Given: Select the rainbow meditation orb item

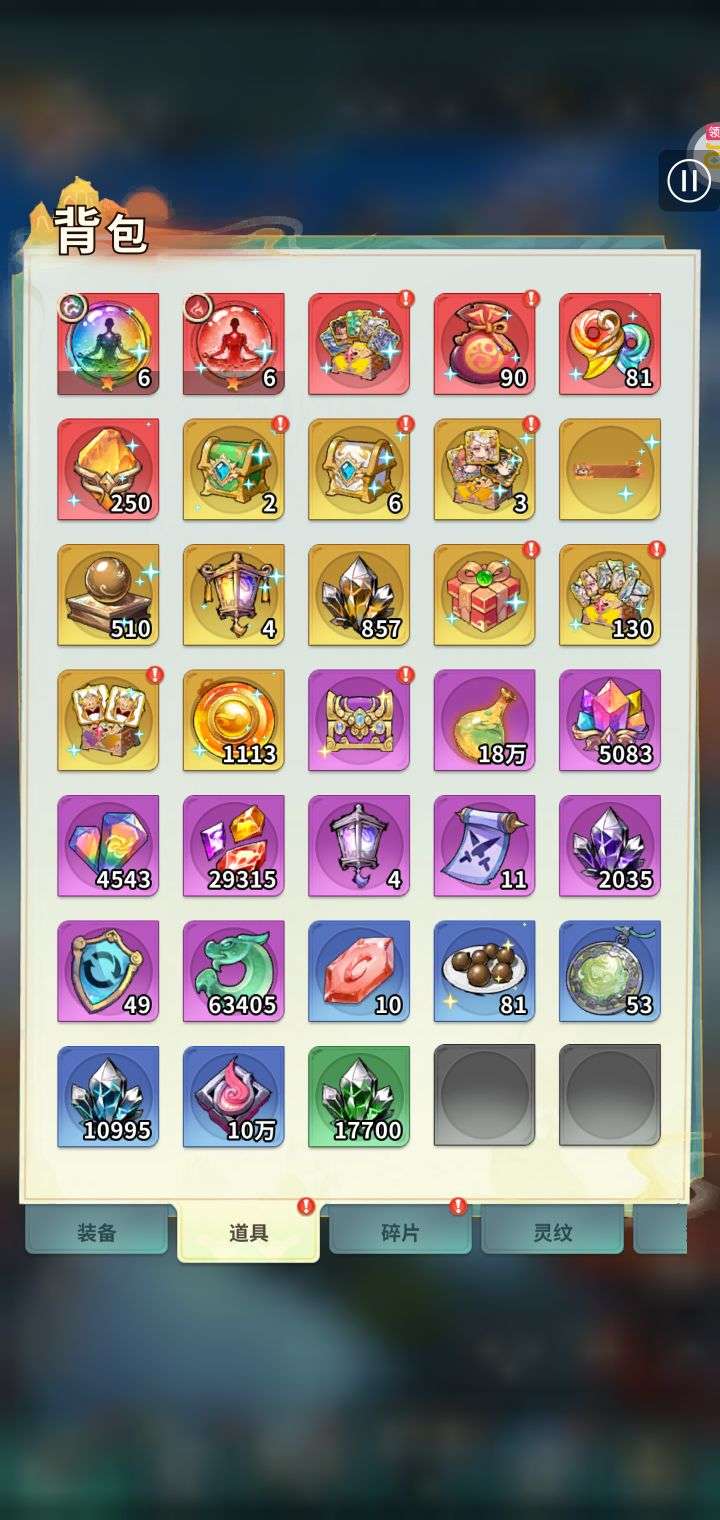Looking at the screenshot, I should click(108, 344).
